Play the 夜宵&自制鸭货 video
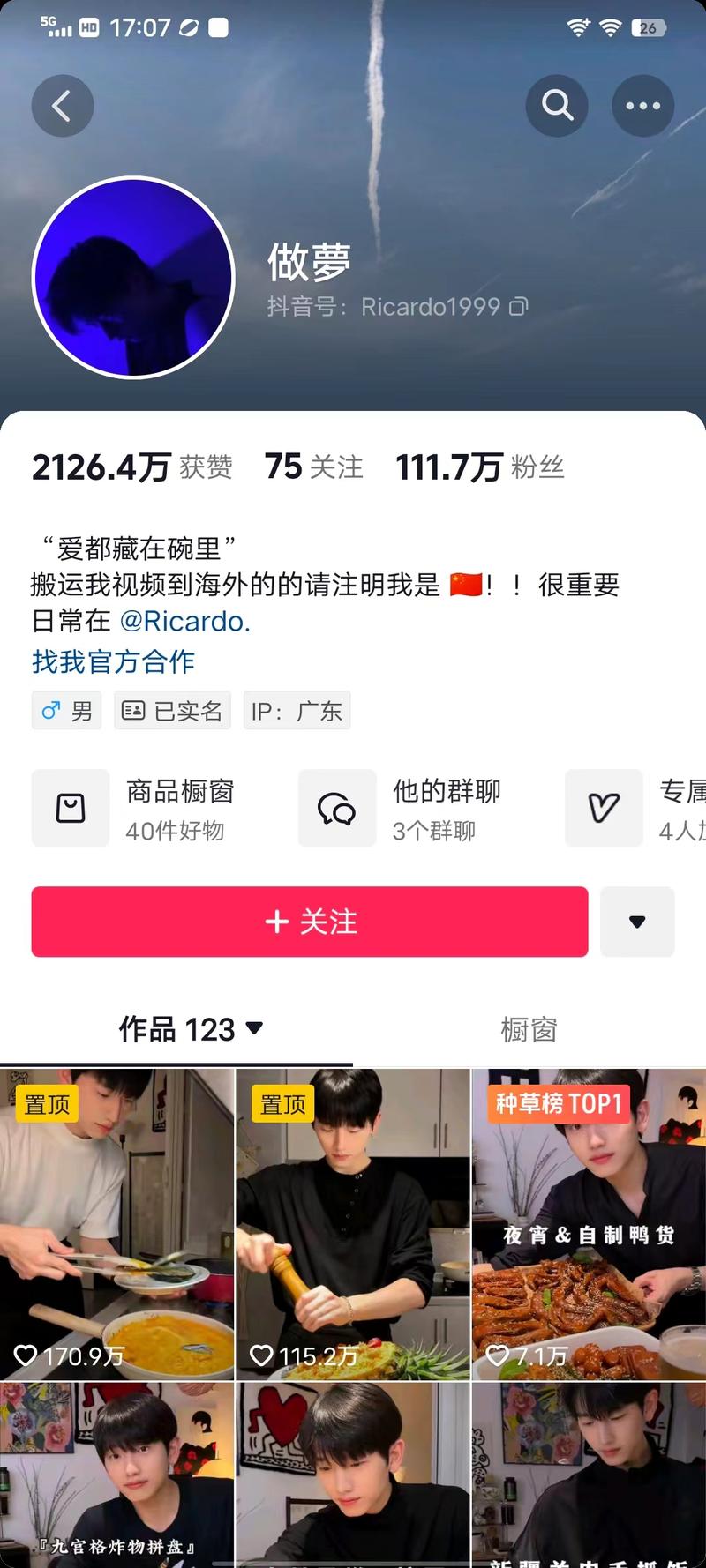Screen dimensions: 706x1568 point(589,1224)
